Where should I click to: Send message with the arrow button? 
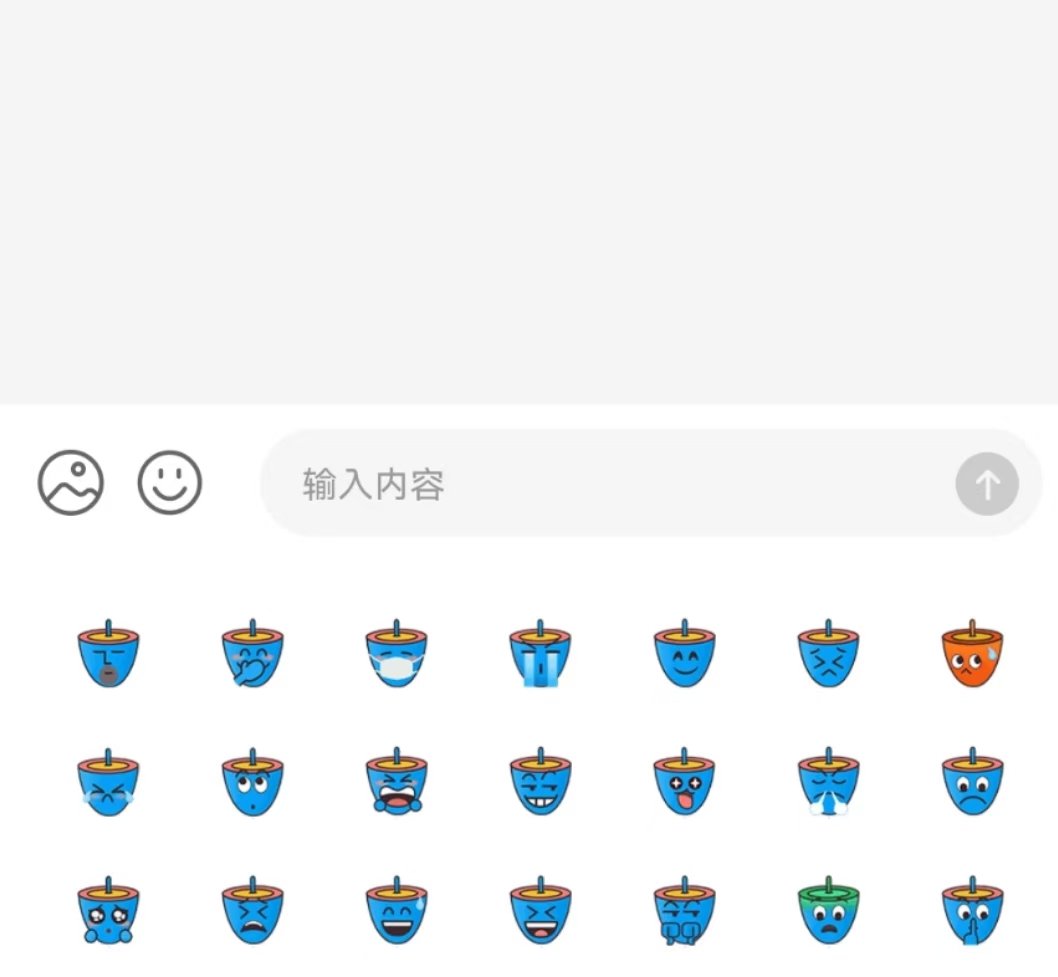point(986,485)
